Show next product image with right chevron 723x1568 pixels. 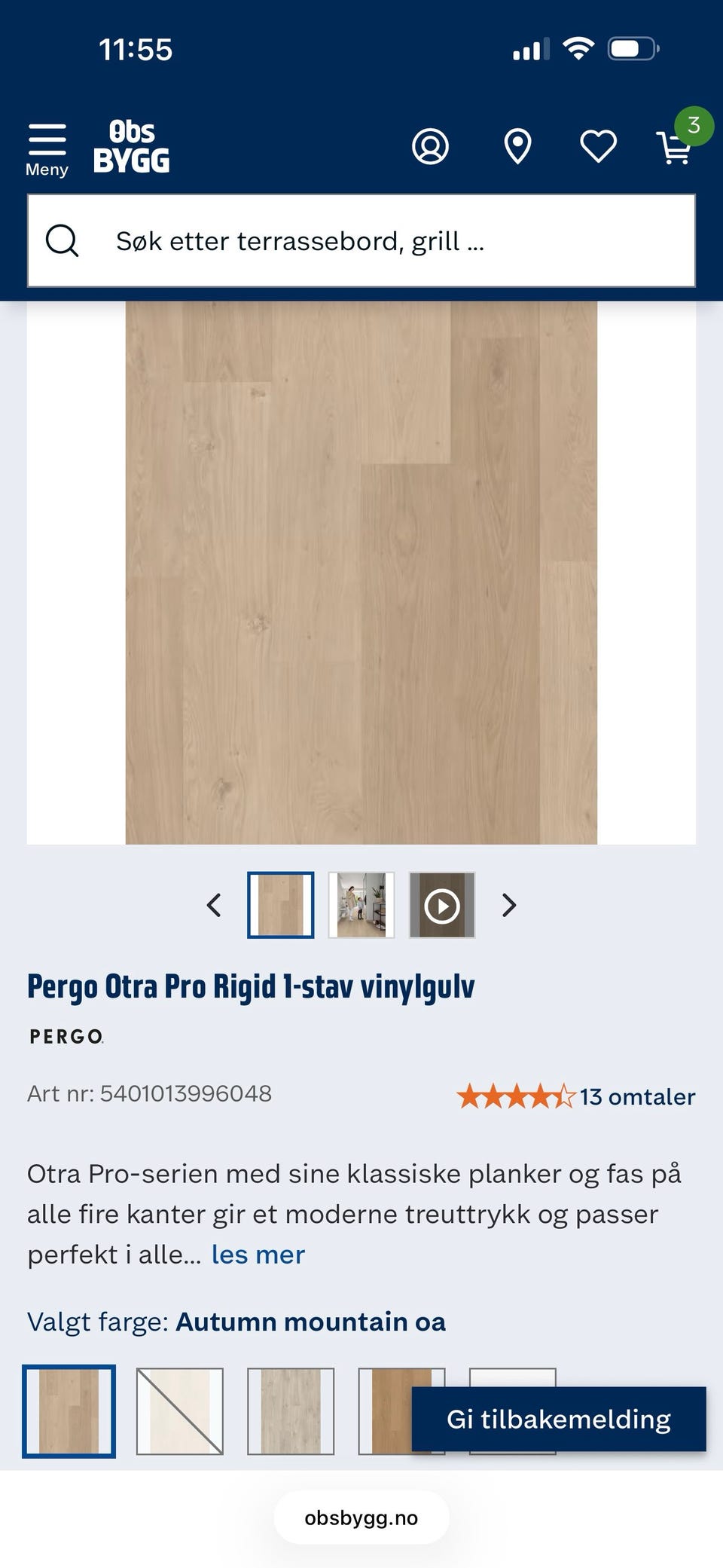(509, 905)
